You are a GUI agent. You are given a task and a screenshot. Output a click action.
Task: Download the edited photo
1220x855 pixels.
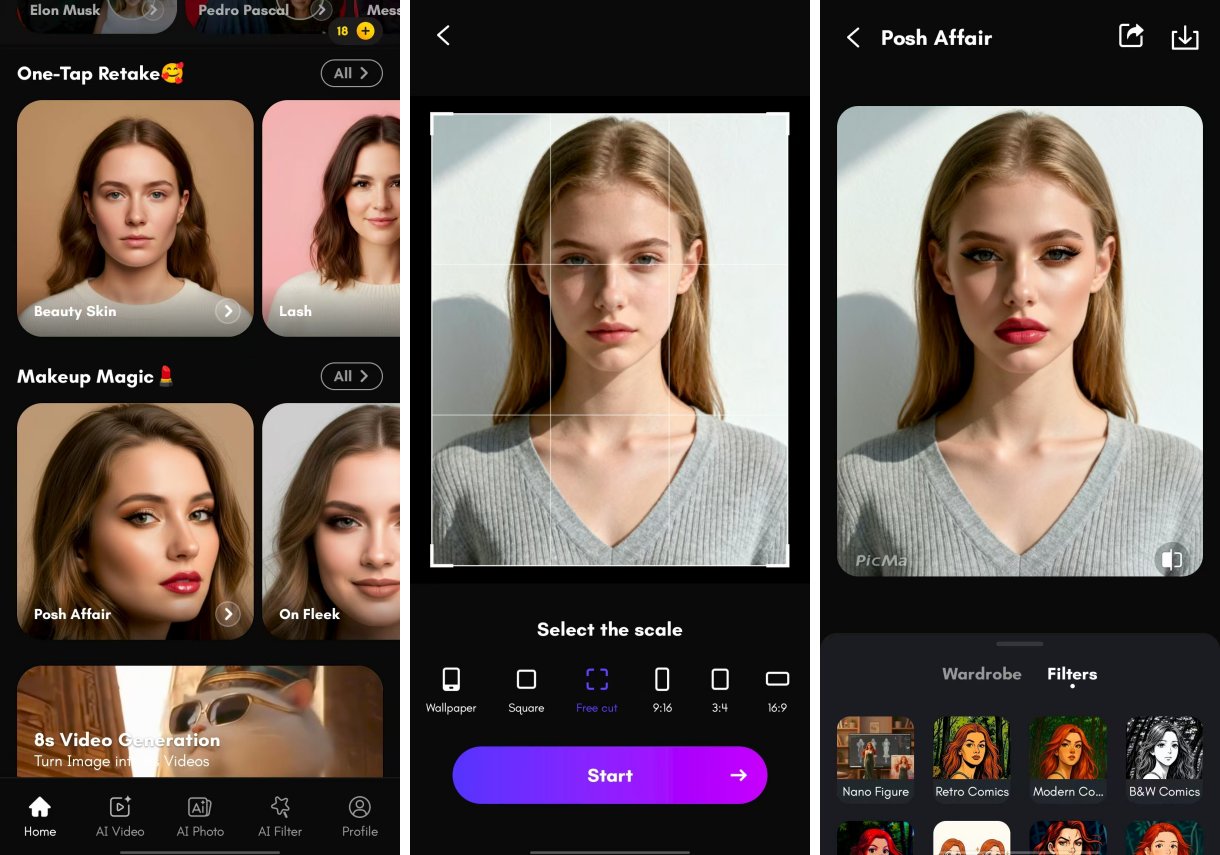coord(1185,38)
